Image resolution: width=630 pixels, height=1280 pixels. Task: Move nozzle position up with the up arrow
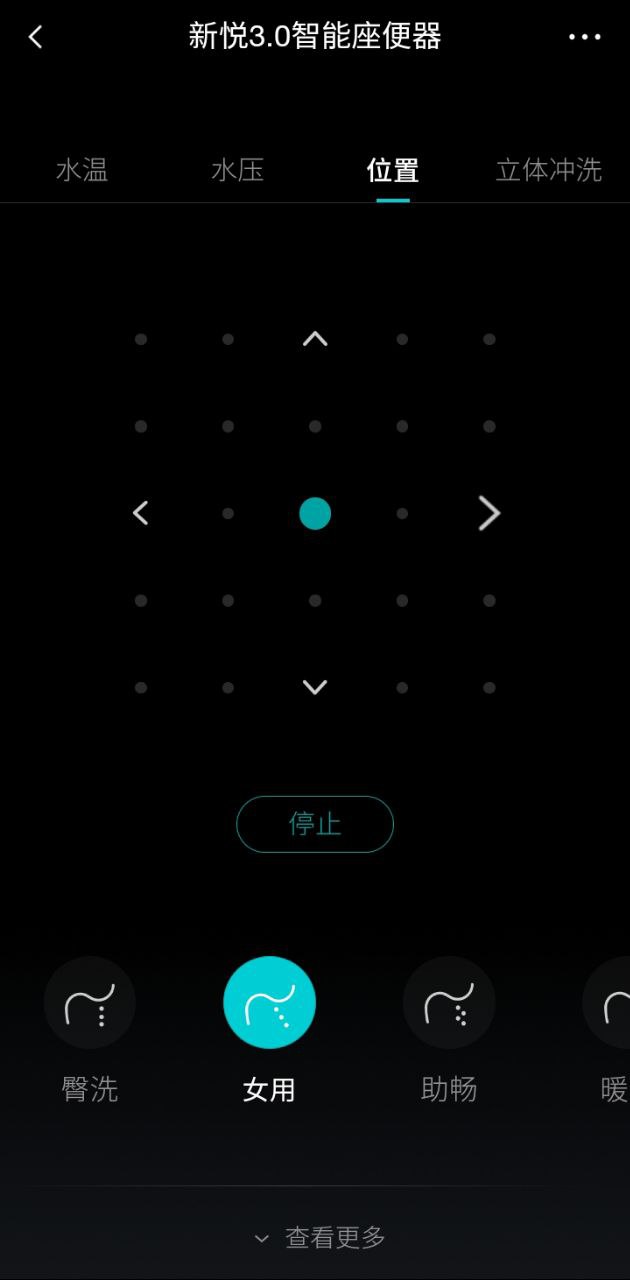coord(315,340)
